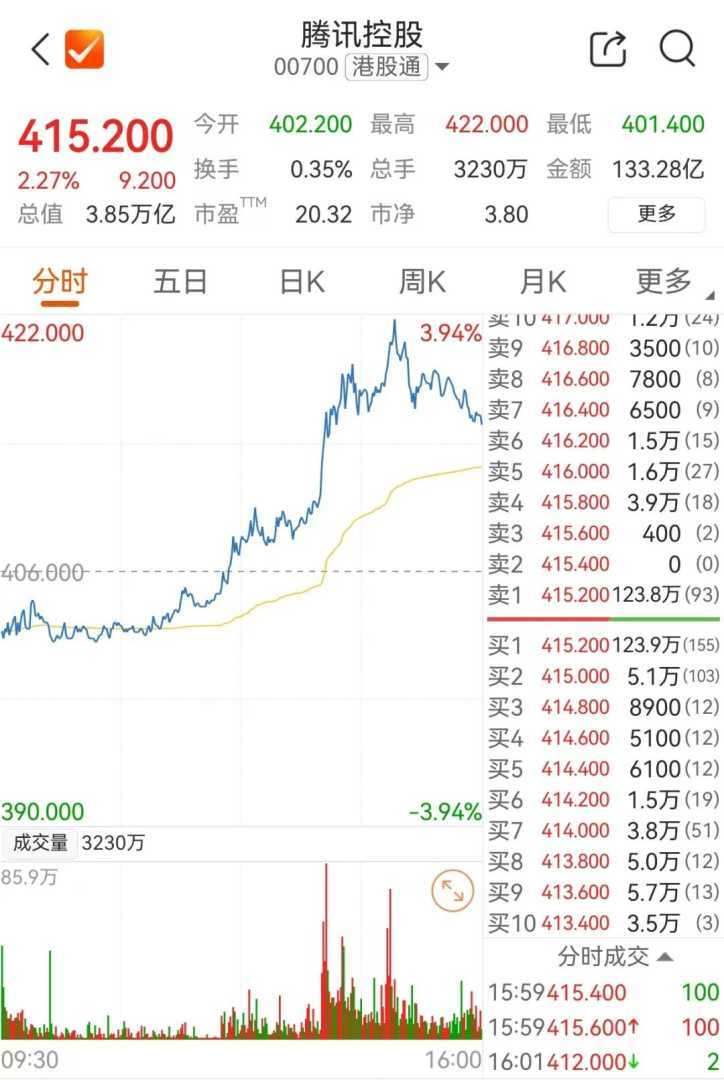Show the 周K chart
724x1080 pixels.
tap(422, 282)
